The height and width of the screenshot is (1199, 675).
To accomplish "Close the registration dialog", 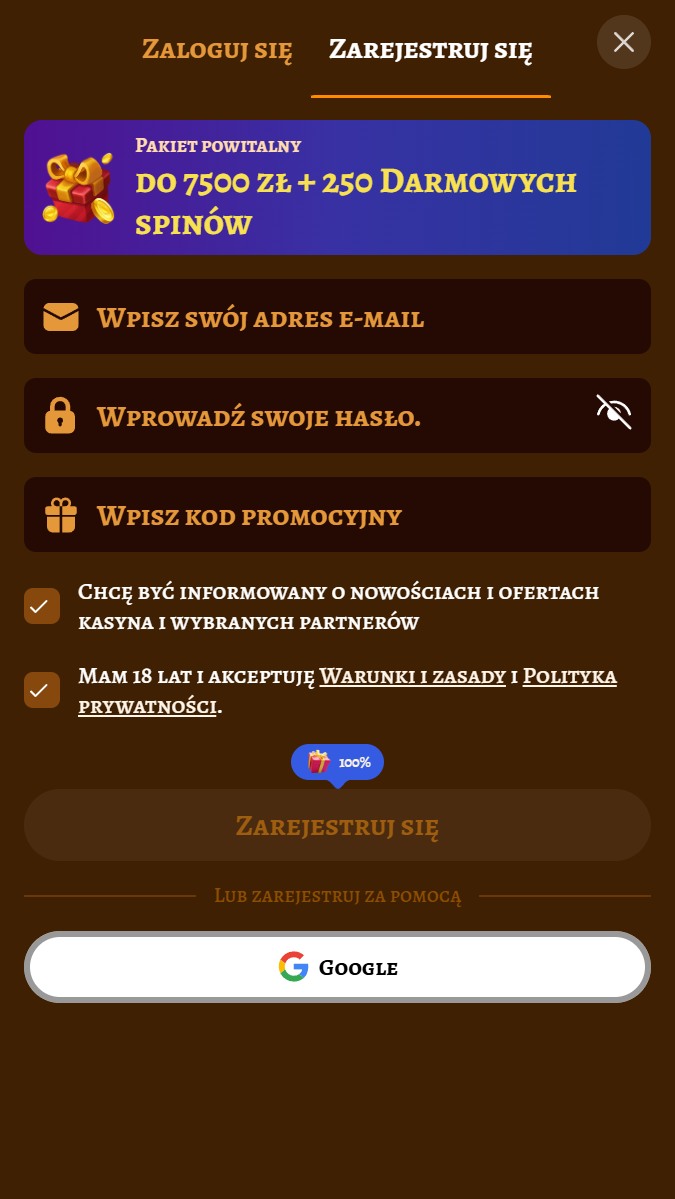I will point(623,42).
